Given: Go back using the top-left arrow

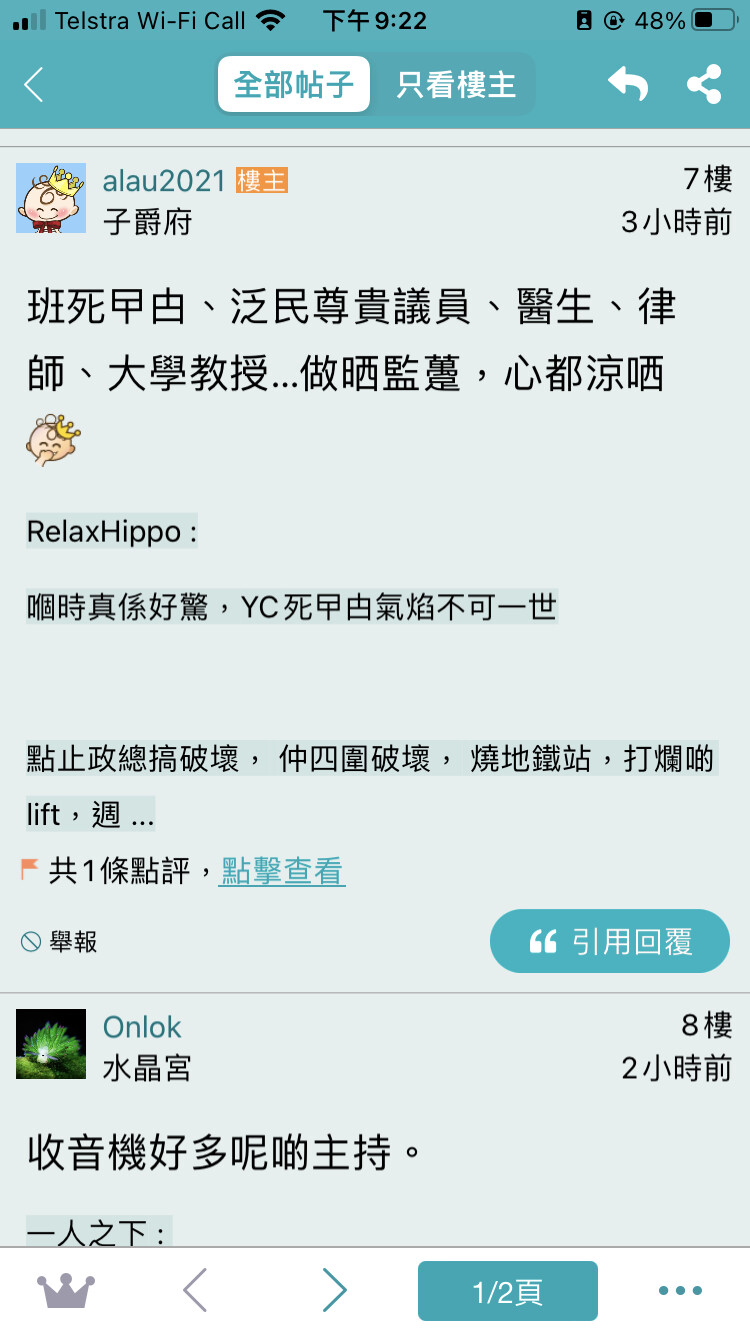Looking at the screenshot, I should (x=34, y=85).
